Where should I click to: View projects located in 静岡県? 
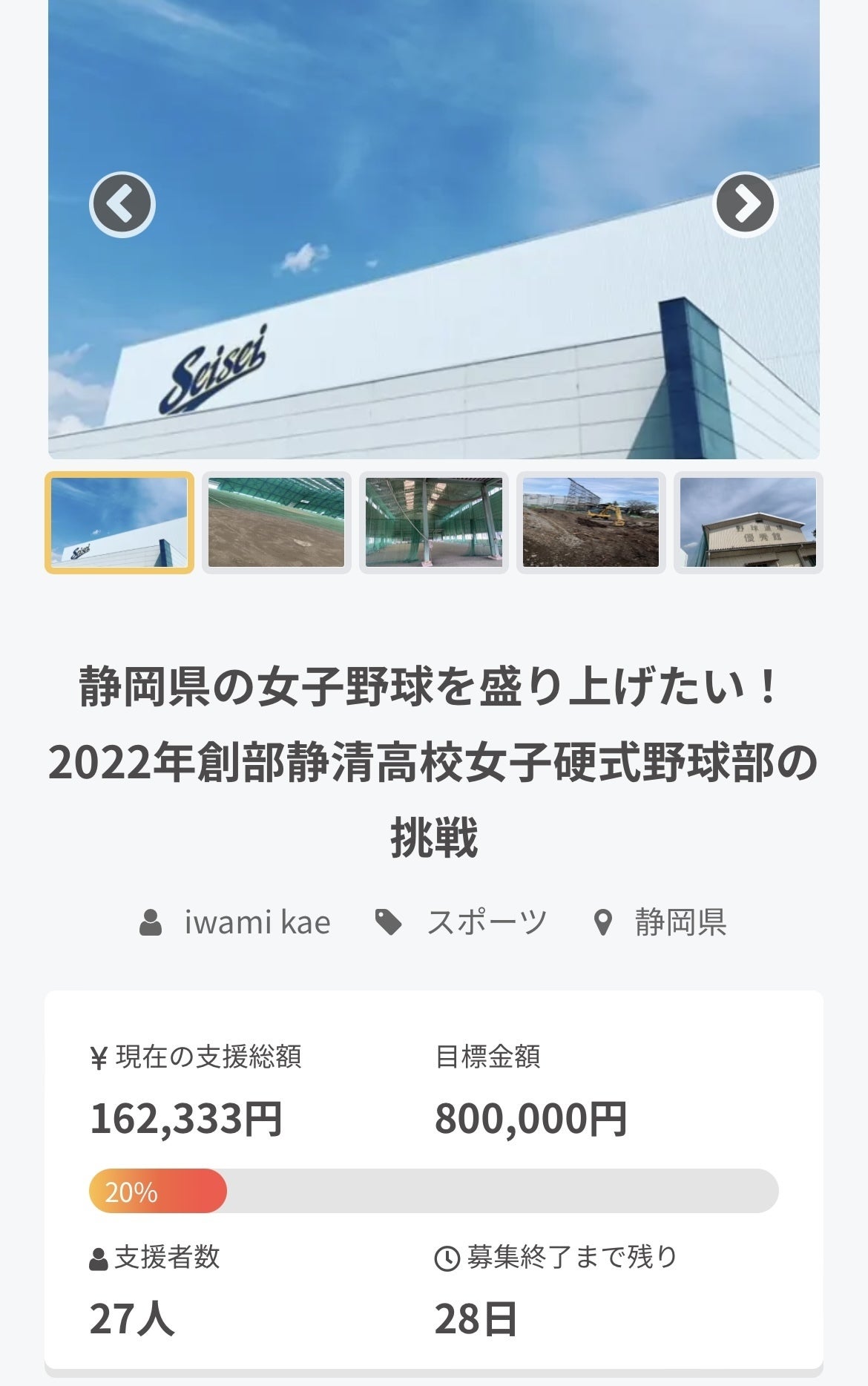(x=680, y=922)
